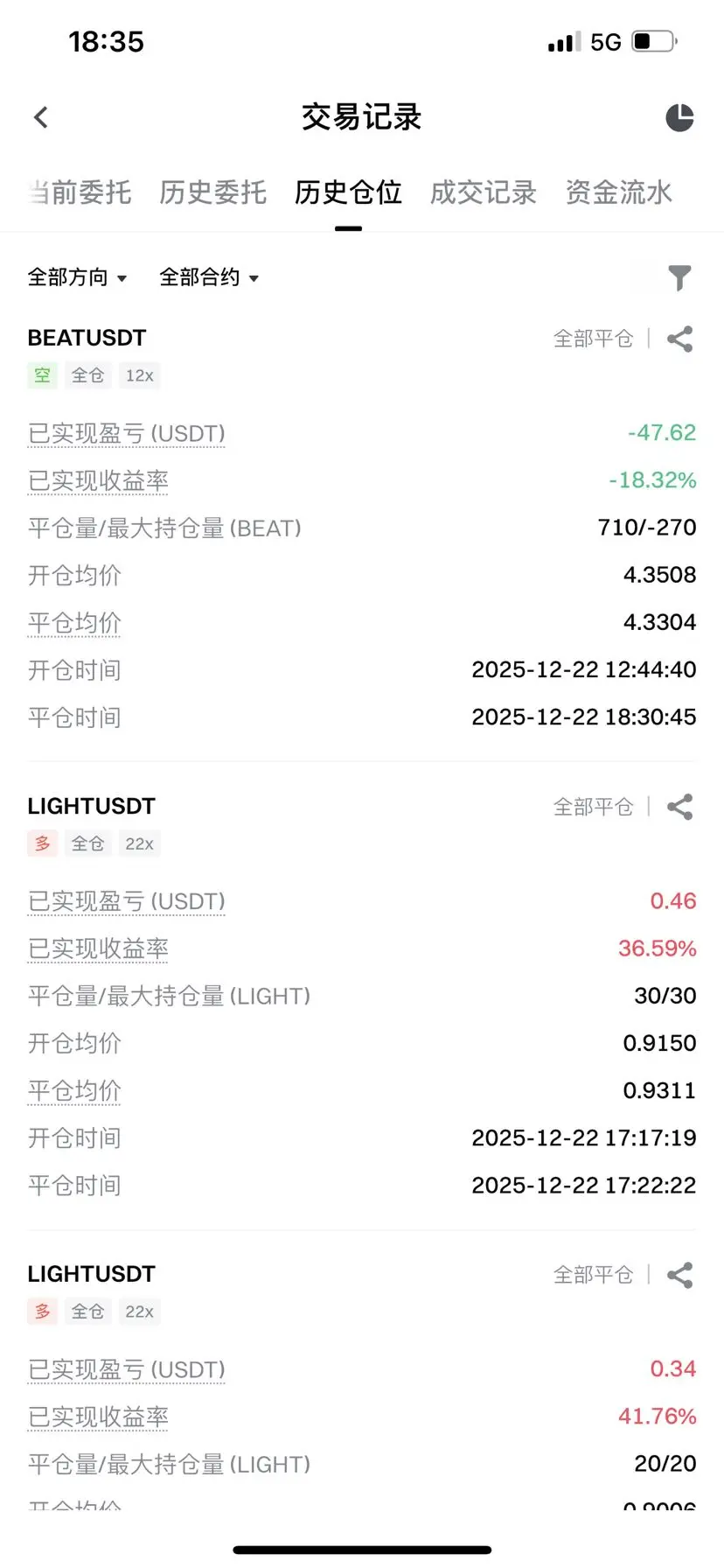Share the BEATUSDT position record

[x=679, y=339]
